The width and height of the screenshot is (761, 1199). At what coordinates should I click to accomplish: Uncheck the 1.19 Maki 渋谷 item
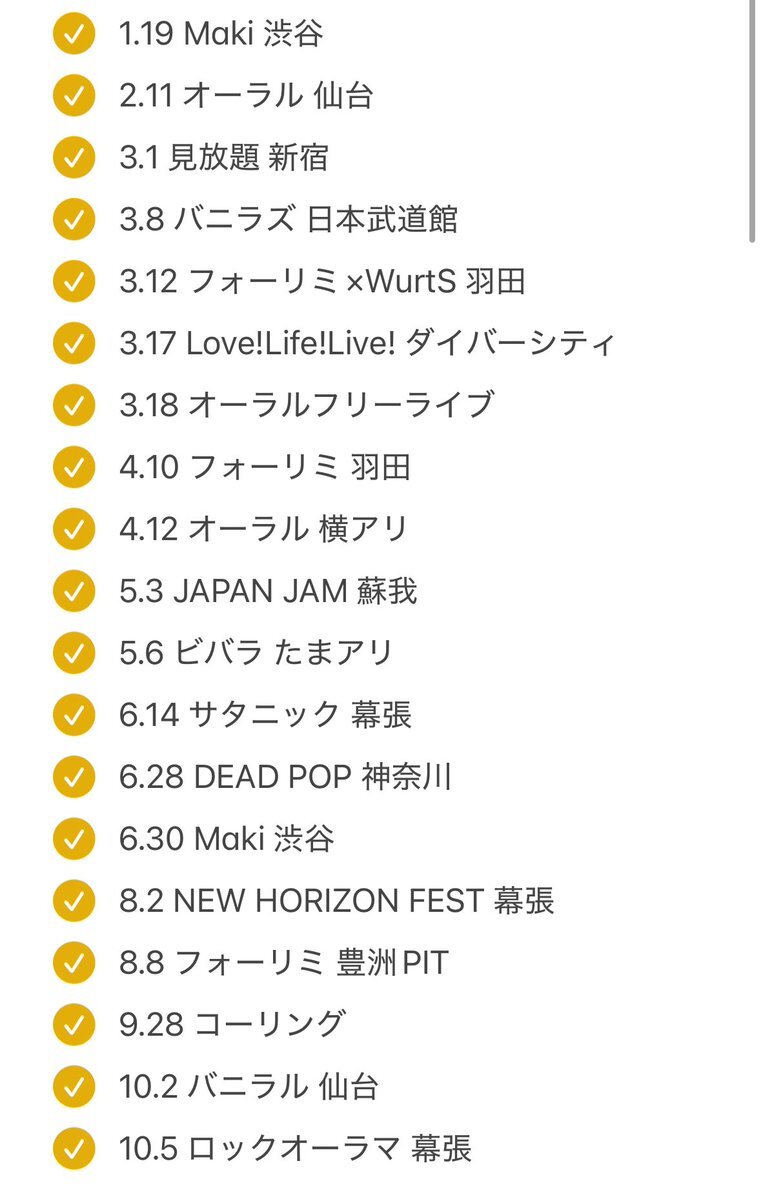[x=72, y=34]
